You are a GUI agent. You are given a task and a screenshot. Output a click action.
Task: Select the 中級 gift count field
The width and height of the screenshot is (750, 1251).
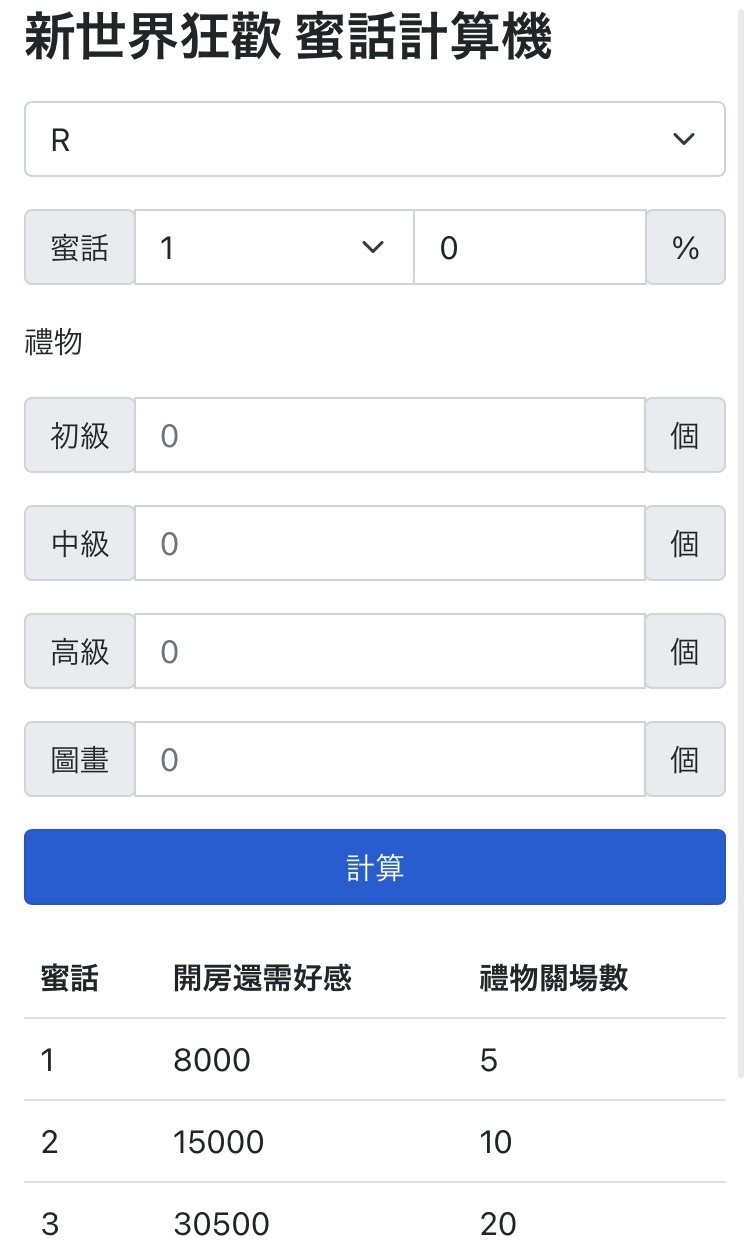pyautogui.click(x=390, y=543)
